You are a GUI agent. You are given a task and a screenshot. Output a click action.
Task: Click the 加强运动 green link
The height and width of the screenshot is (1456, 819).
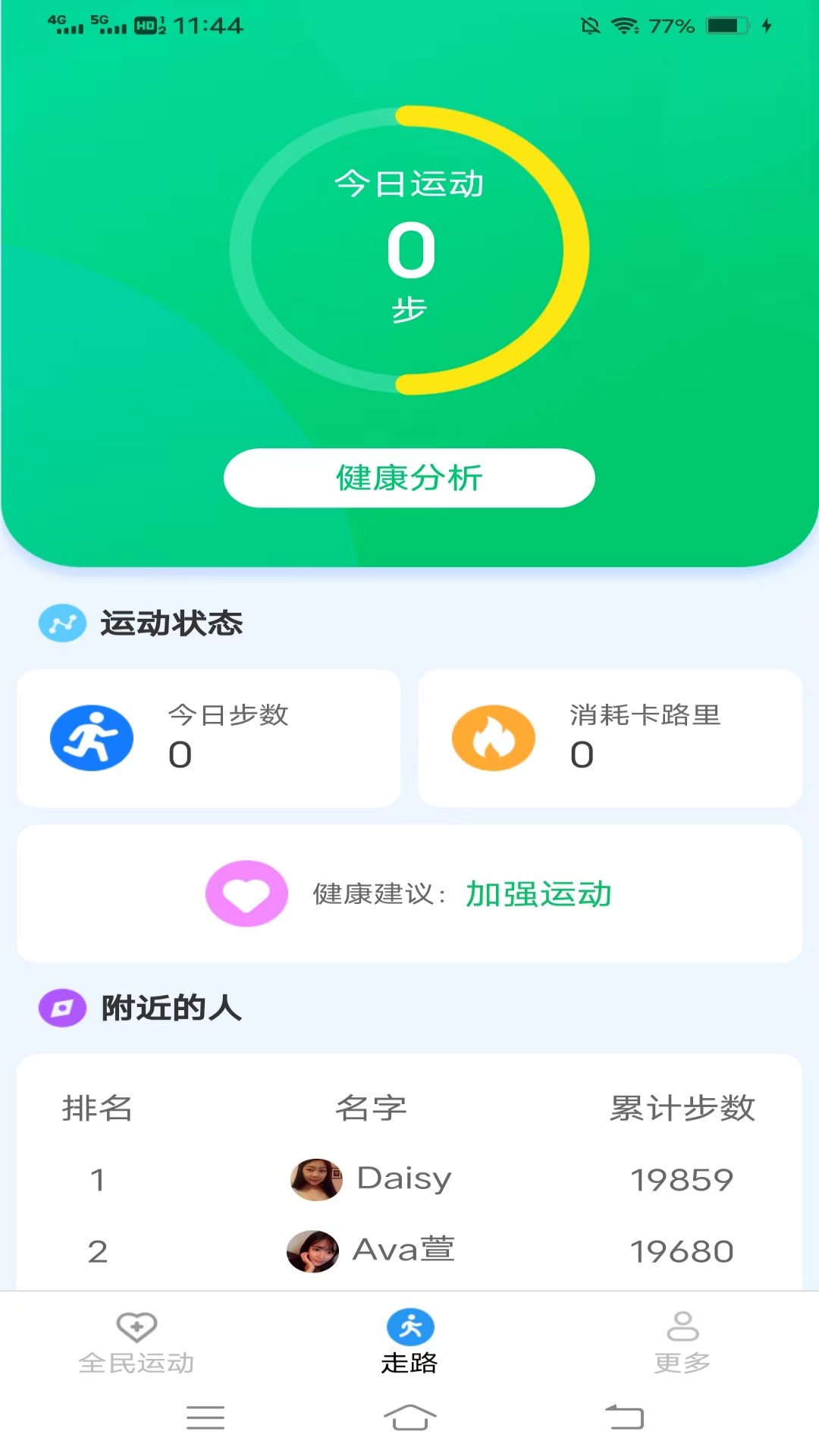(537, 894)
